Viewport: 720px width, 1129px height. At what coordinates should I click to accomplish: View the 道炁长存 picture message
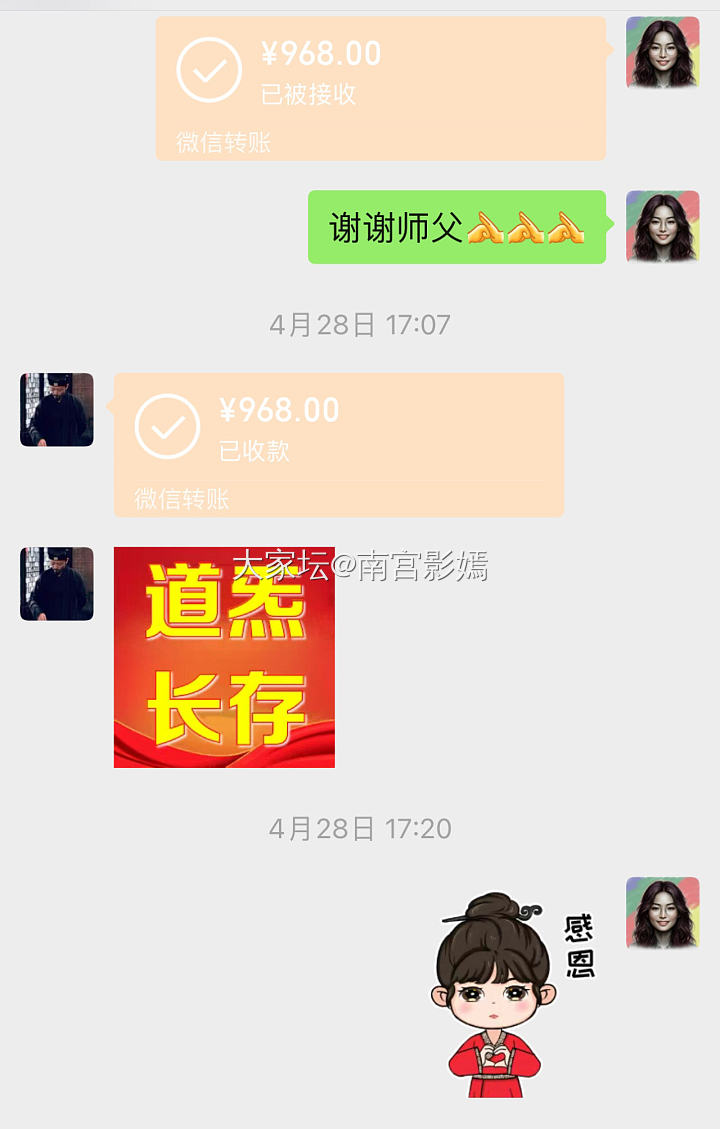click(224, 657)
